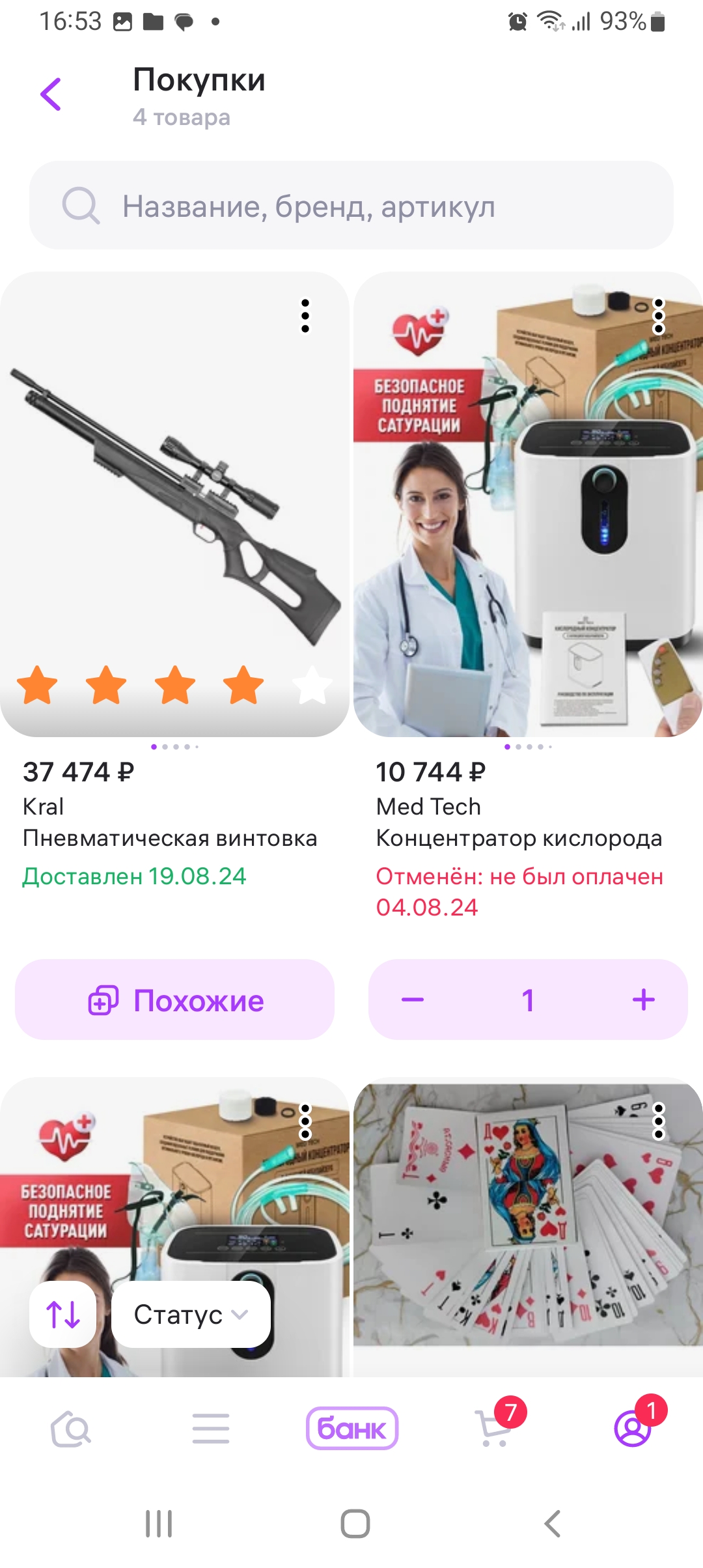Viewport: 703px width, 1568px height.
Task: Increase concentrator quantity with plus
Action: click(x=644, y=1000)
